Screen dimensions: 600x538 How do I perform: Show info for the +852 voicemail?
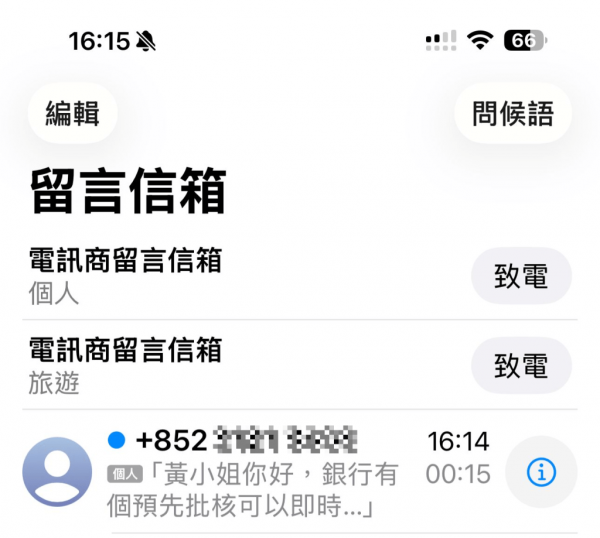[541, 472]
